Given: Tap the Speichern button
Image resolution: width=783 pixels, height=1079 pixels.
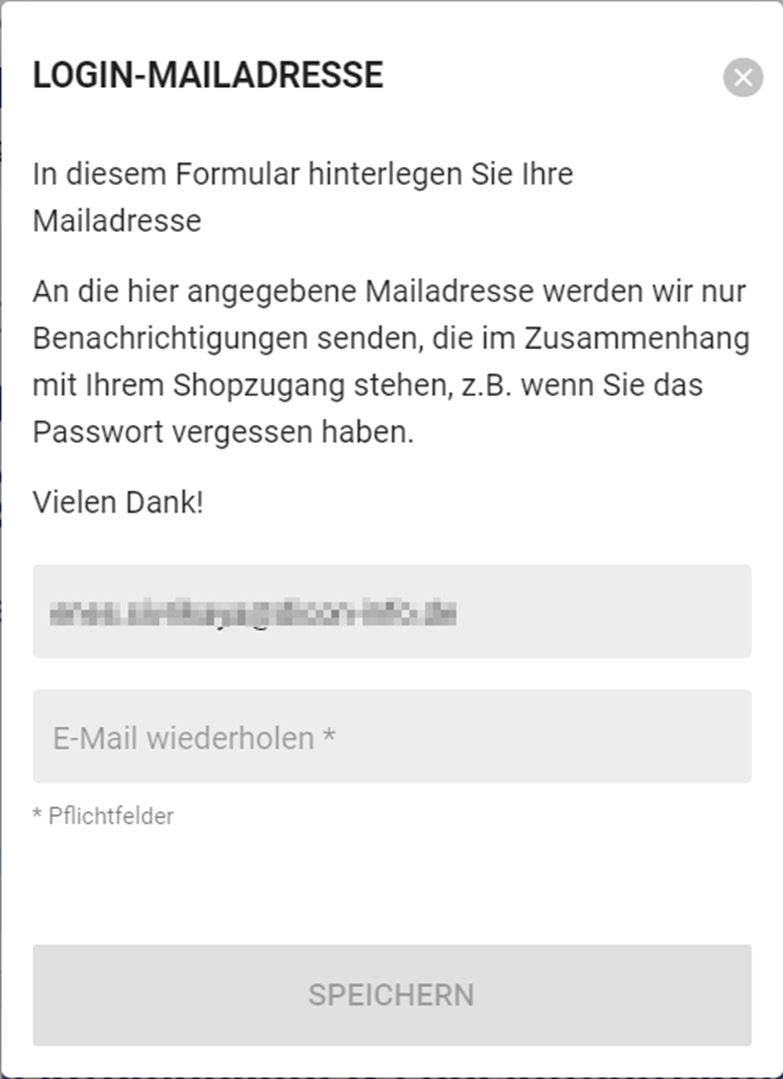Looking at the screenshot, I should (x=391, y=994).
